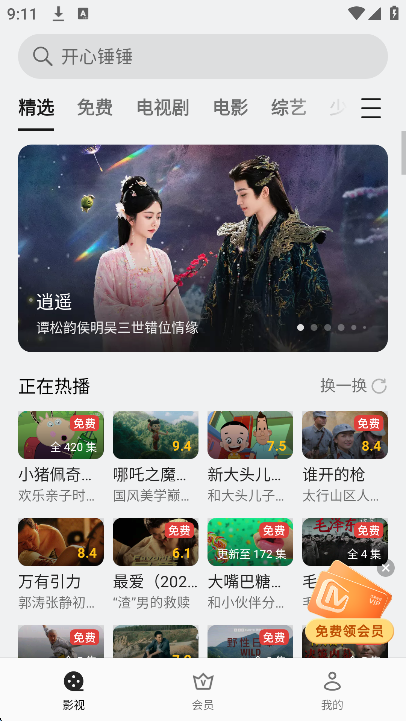Dismiss the floating VIP promo

tap(386, 568)
